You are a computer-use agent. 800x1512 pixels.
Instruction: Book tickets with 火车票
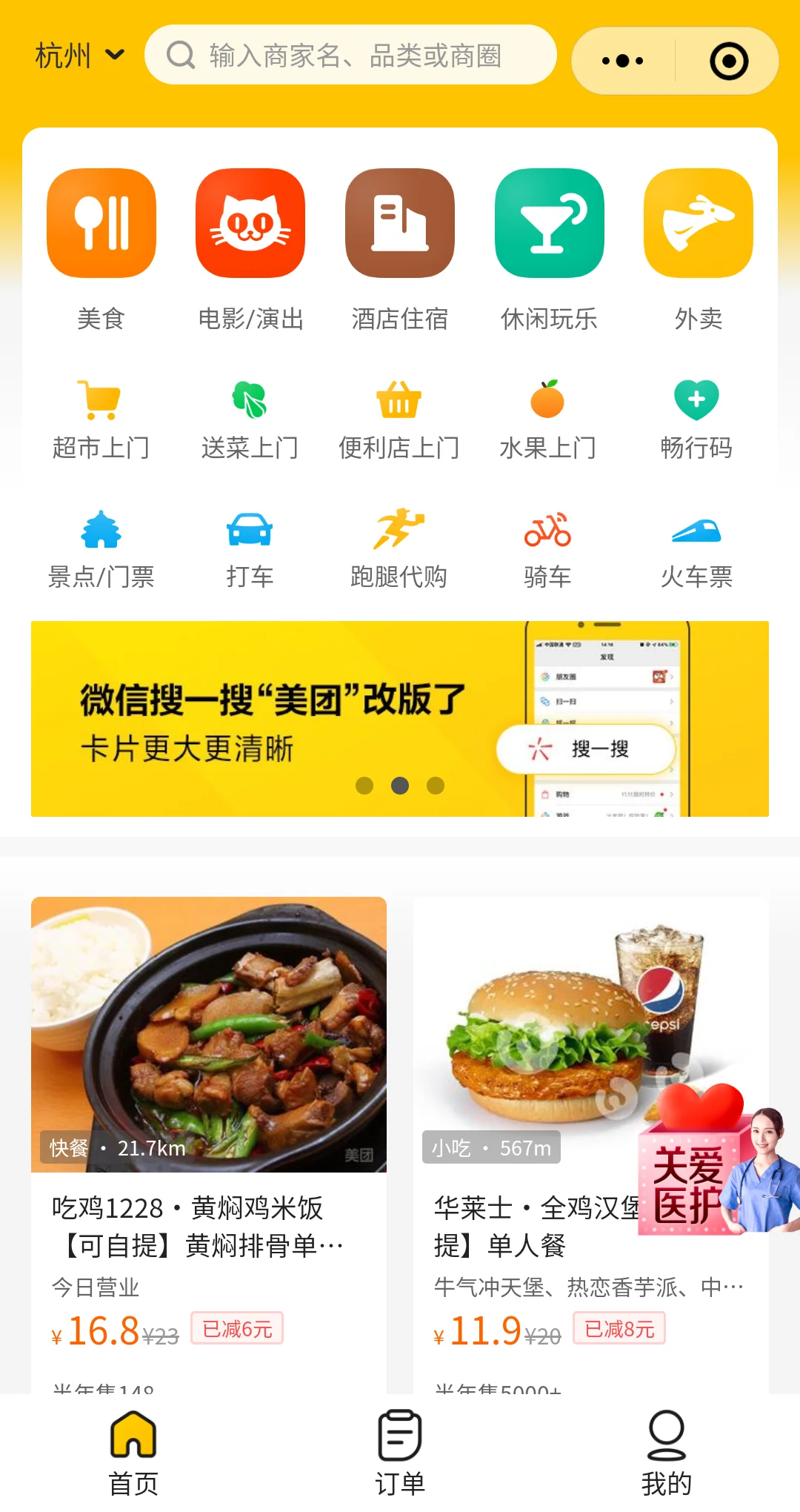pyautogui.click(x=696, y=548)
